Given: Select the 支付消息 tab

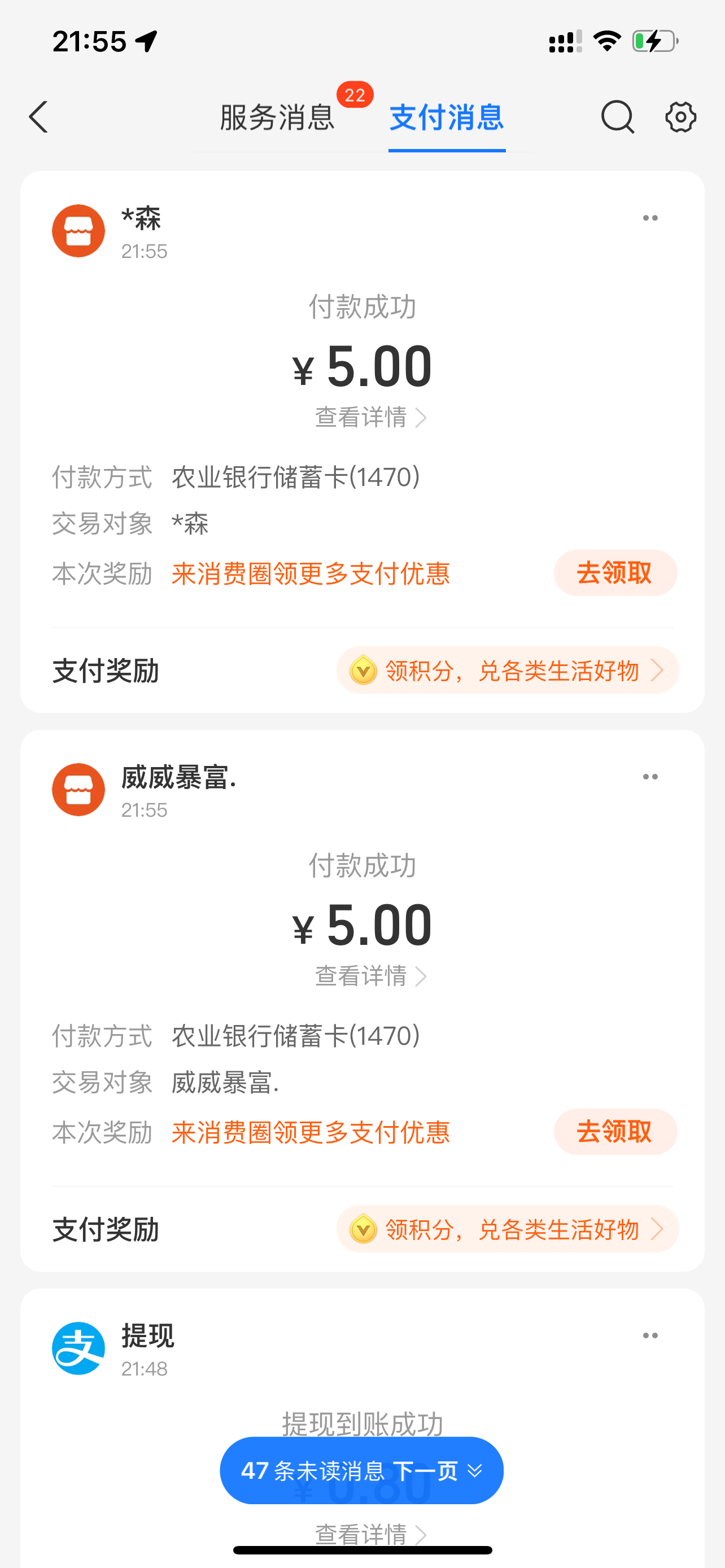Looking at the screenshot, I should click(446, 117).
